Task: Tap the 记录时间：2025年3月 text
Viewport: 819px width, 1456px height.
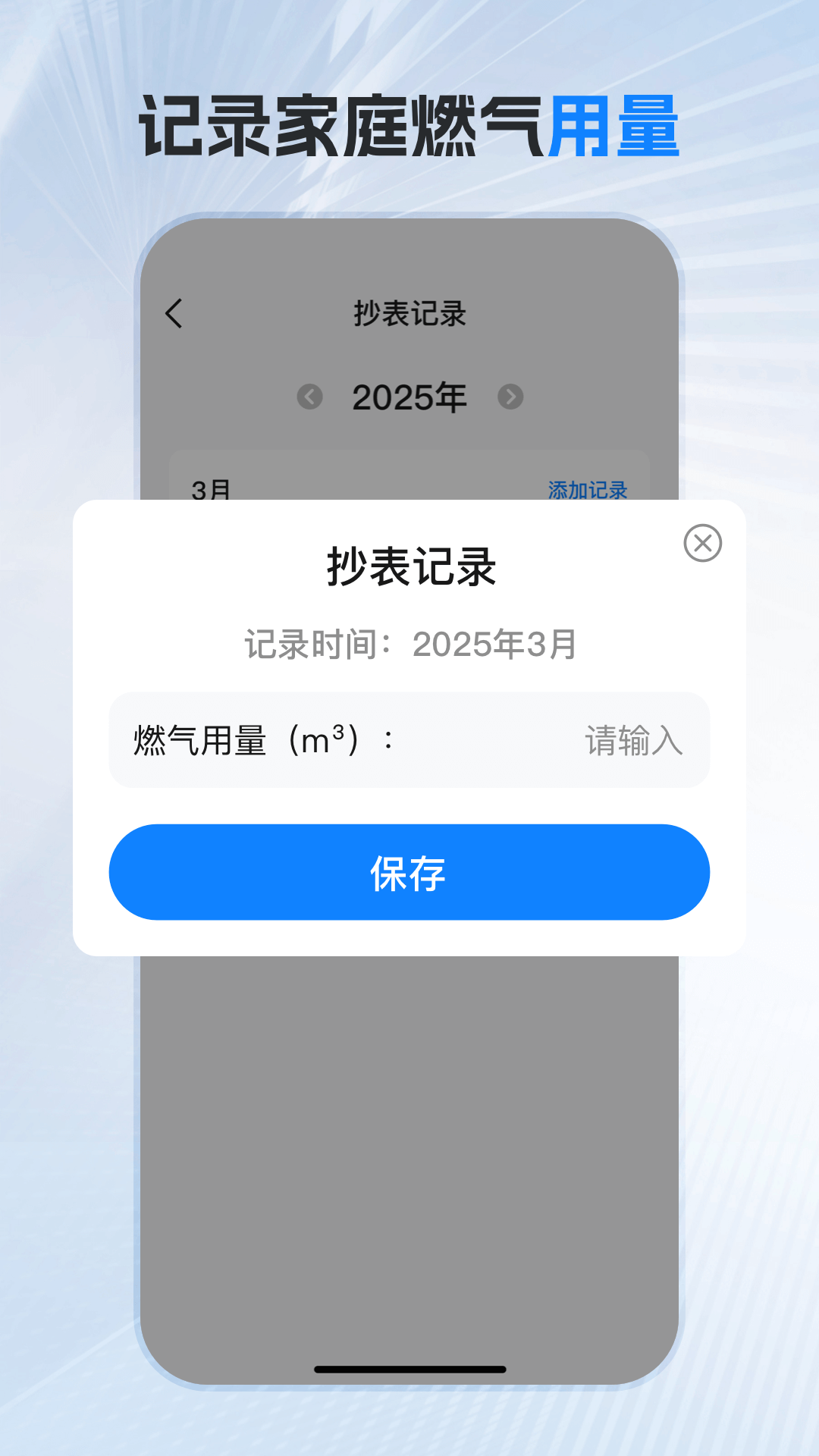Action: tap(409, 643)
